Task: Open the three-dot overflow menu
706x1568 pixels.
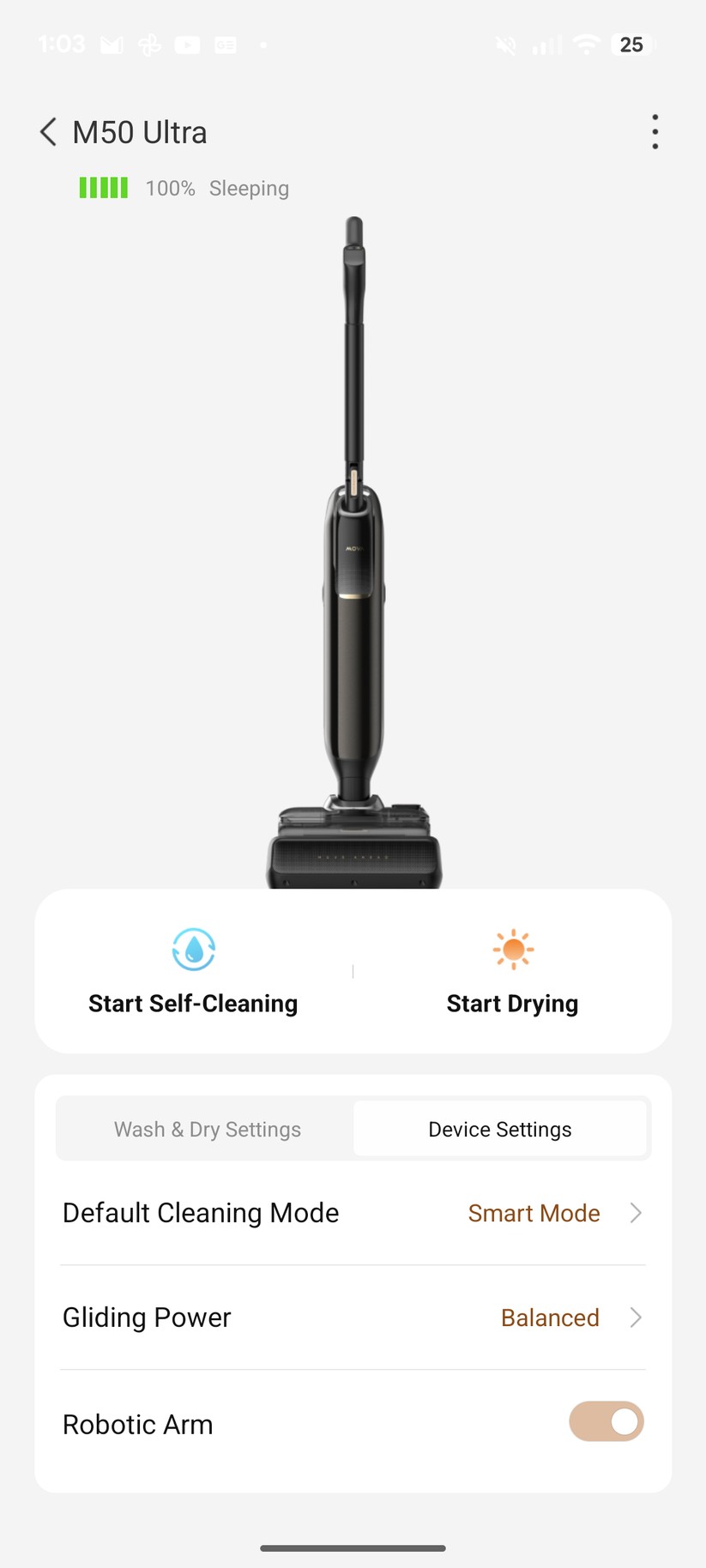Action: (x=655, y=132)
